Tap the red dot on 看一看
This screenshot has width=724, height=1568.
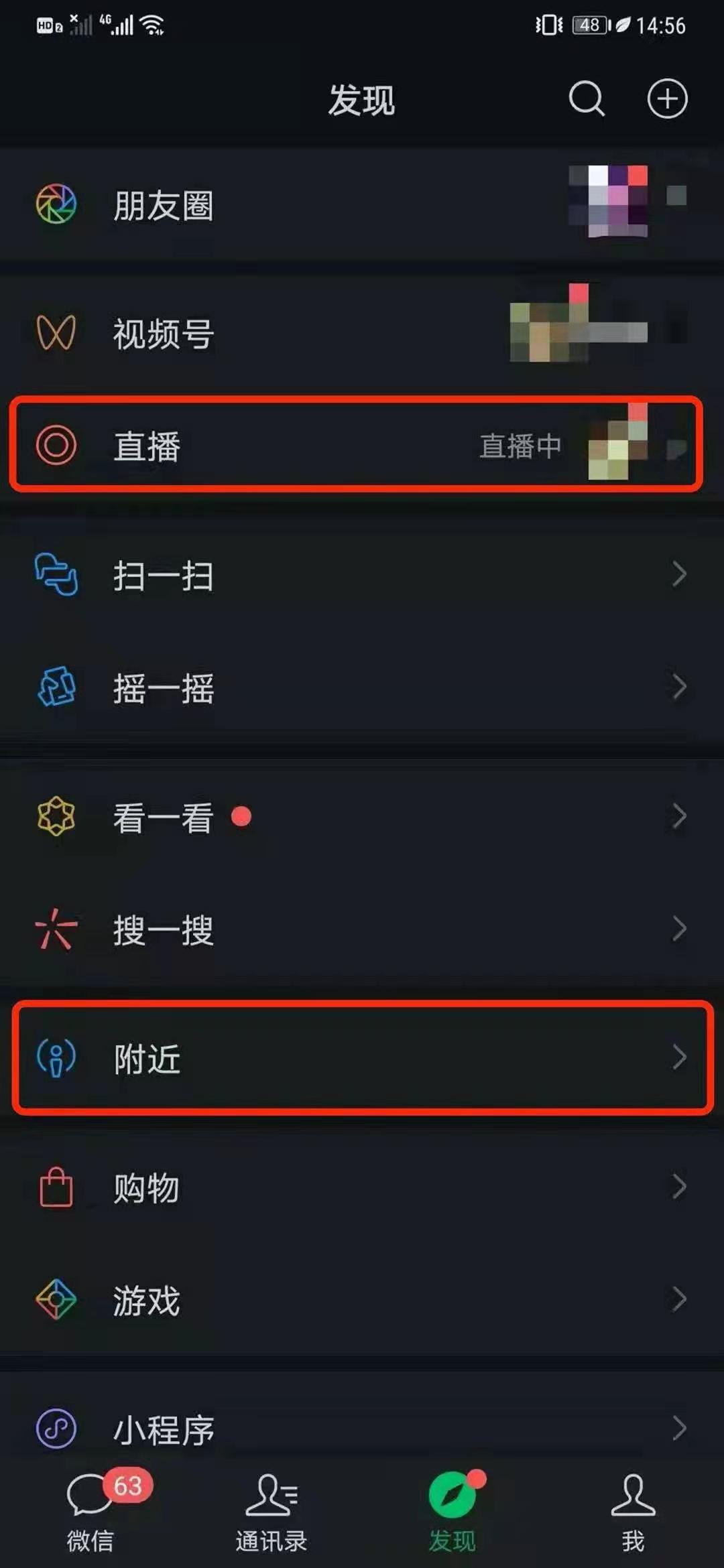(243, 816)
